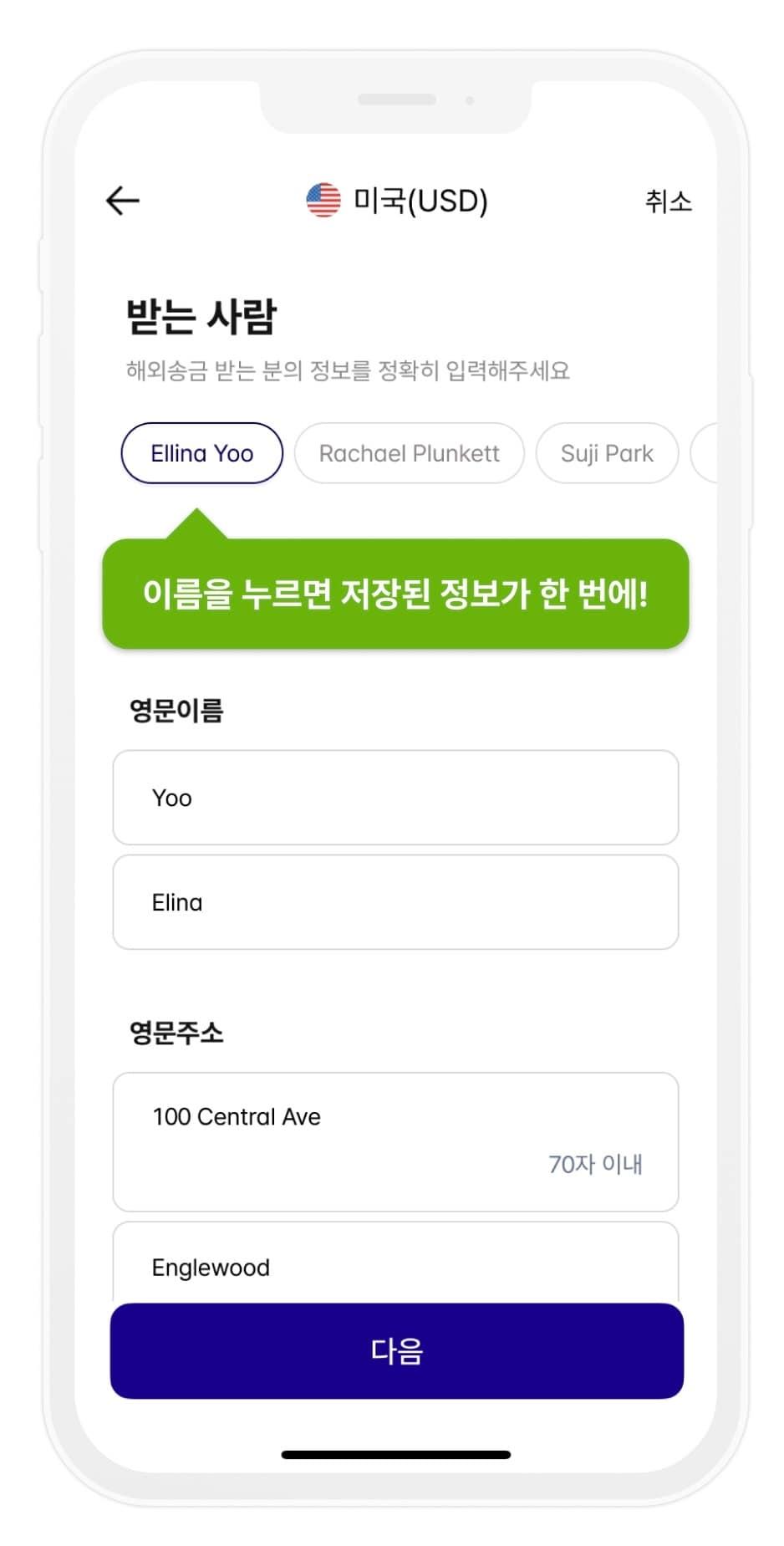Viewport: 784px width, 1546px height.
Task: Tap the partially visible recipient chip on the right
Action: pos(719,453)
